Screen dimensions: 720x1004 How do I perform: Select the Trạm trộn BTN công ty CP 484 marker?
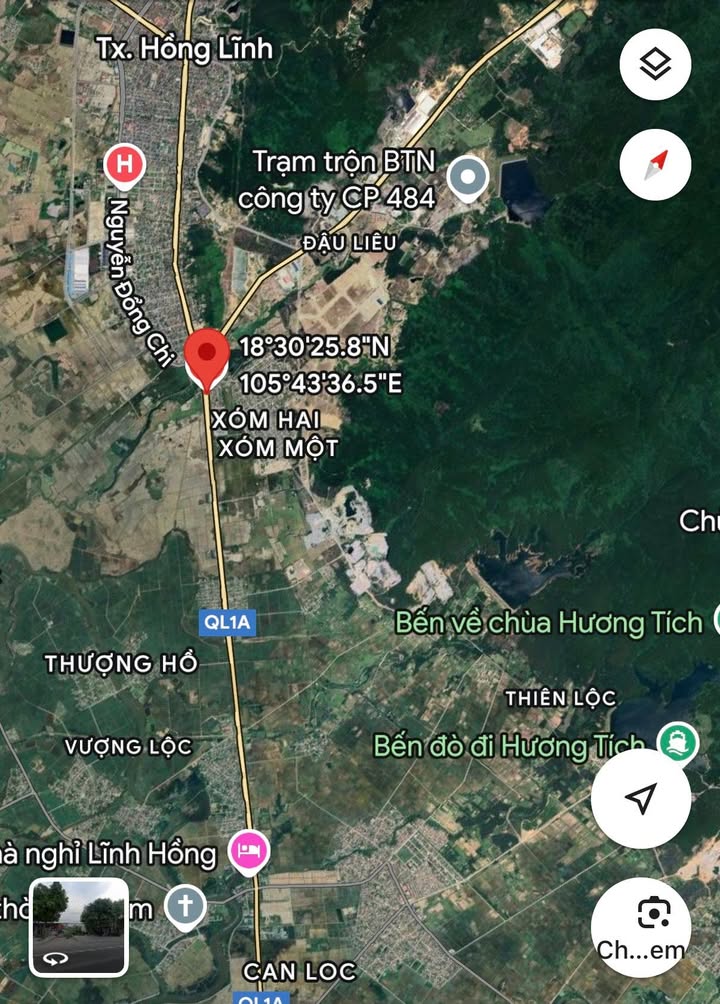(466, 179)
